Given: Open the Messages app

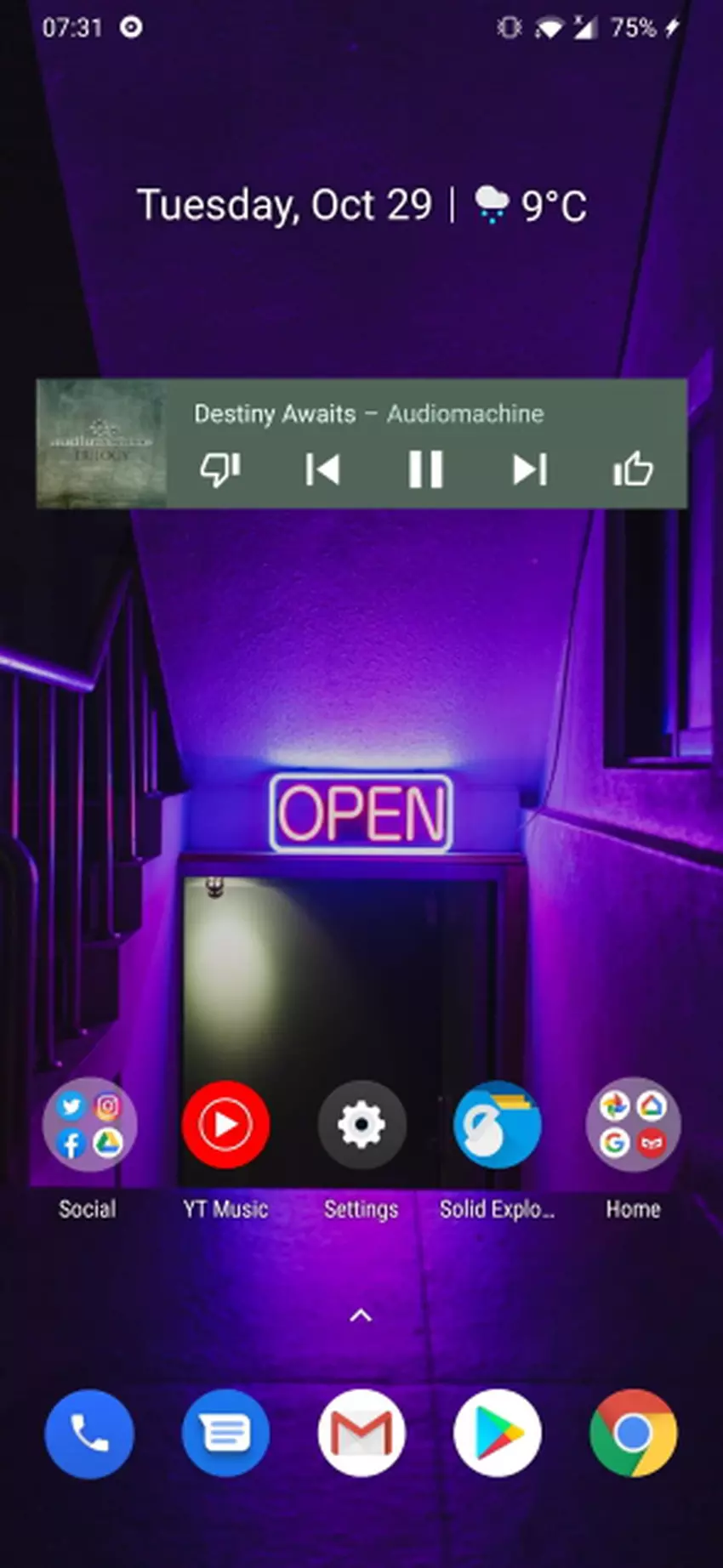Looking at the screenshot, I should pos(225,1434).
